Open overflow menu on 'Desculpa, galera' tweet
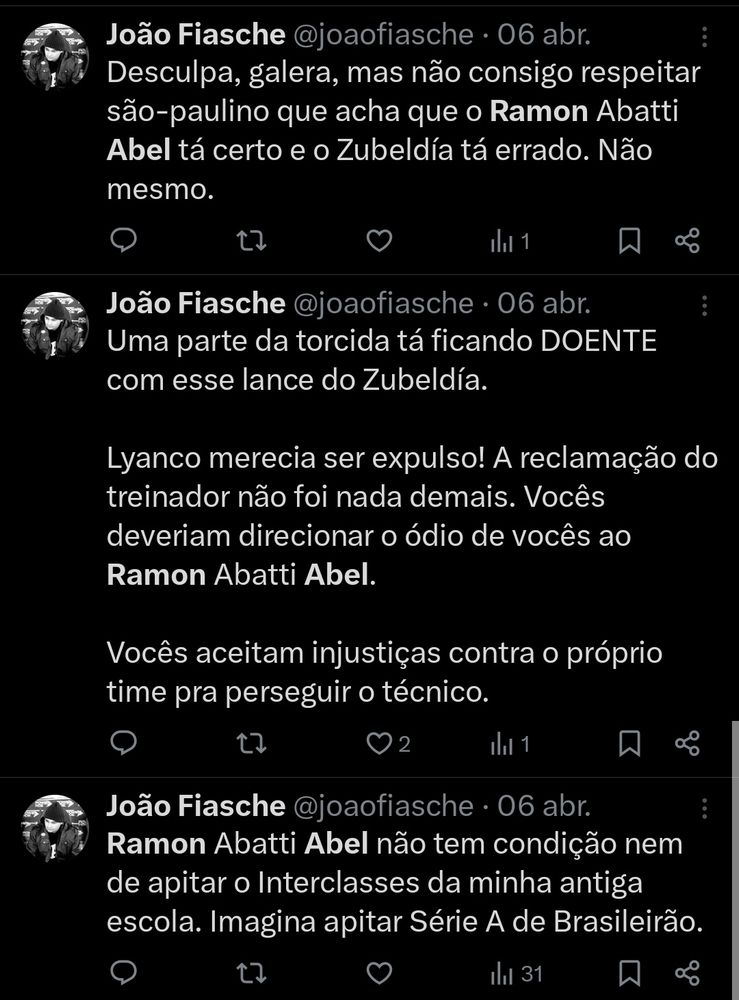This screenshot has width=739, height=1000. tap(705, 37)
